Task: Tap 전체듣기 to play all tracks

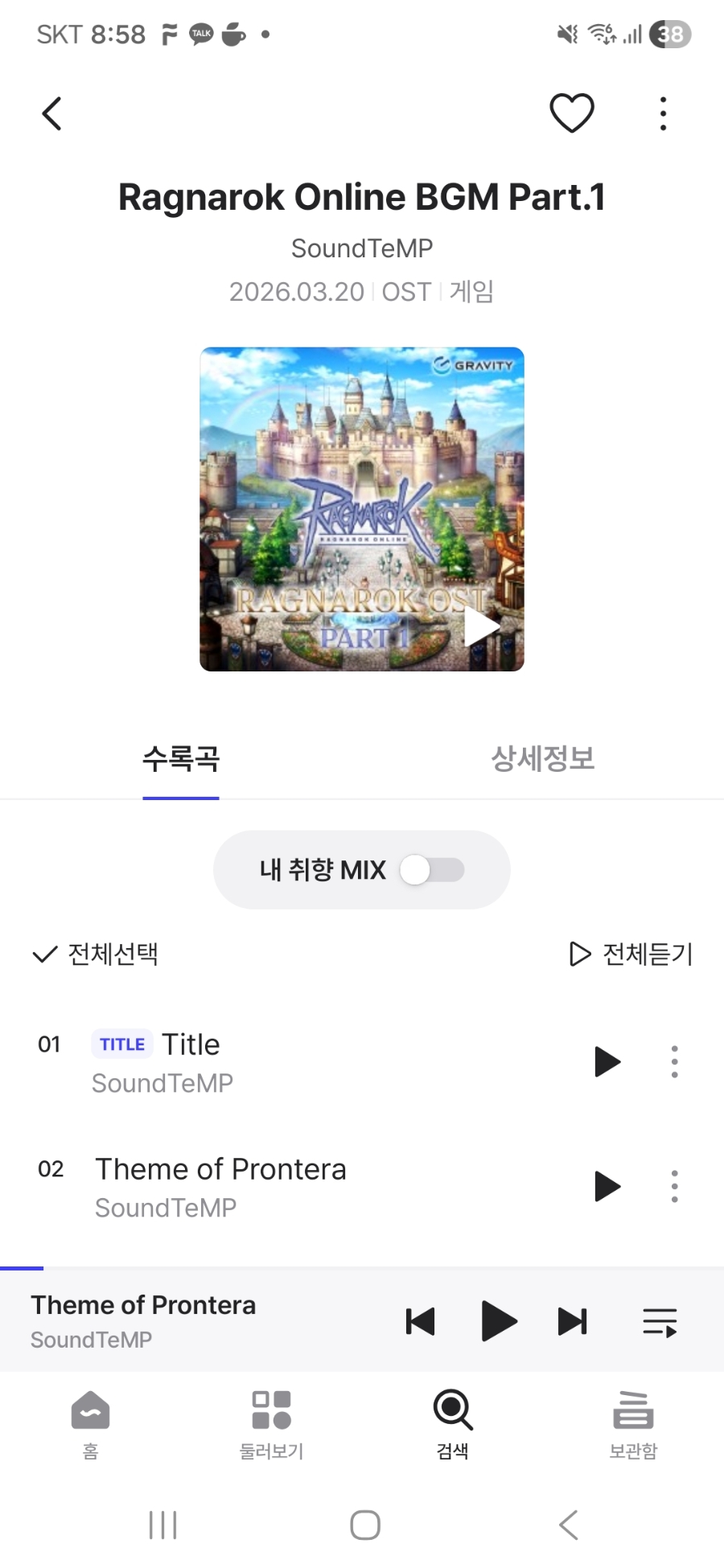Action: click(631, 954)
